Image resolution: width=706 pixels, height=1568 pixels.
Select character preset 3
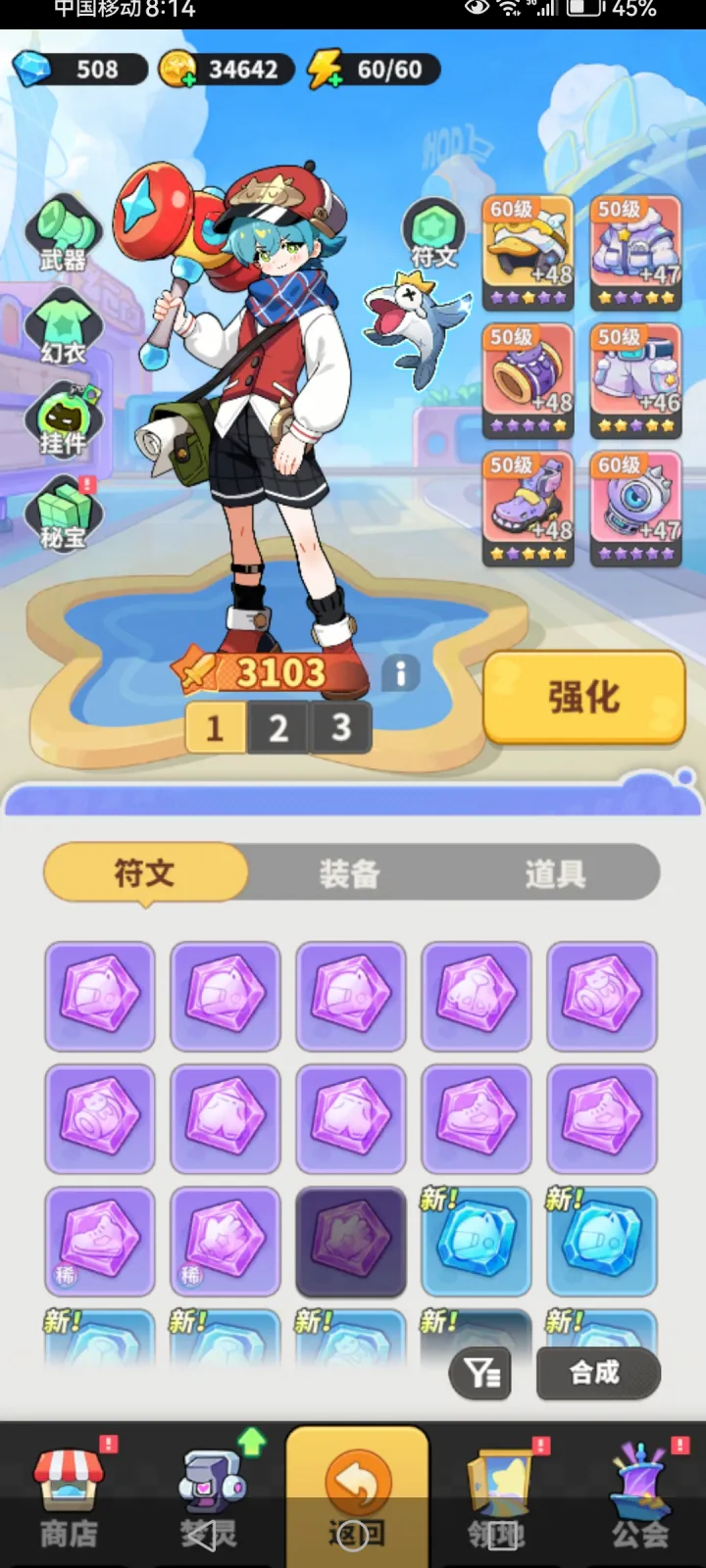click(340, 727)
